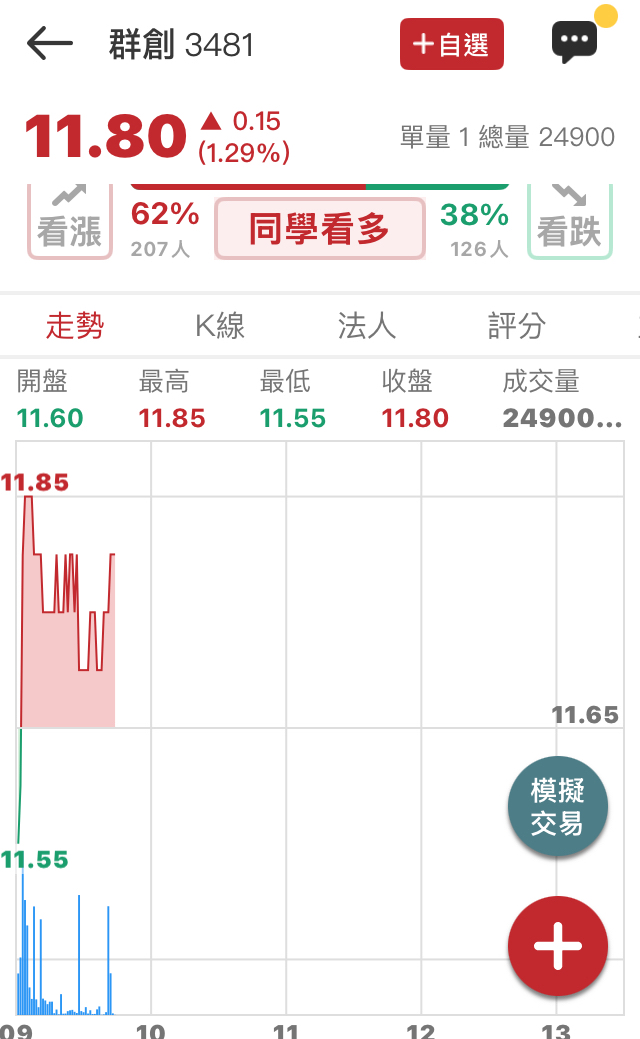Screen dimensions: 640x1039
Task: Tap the red plus floating button
Action: click(557, 946)
